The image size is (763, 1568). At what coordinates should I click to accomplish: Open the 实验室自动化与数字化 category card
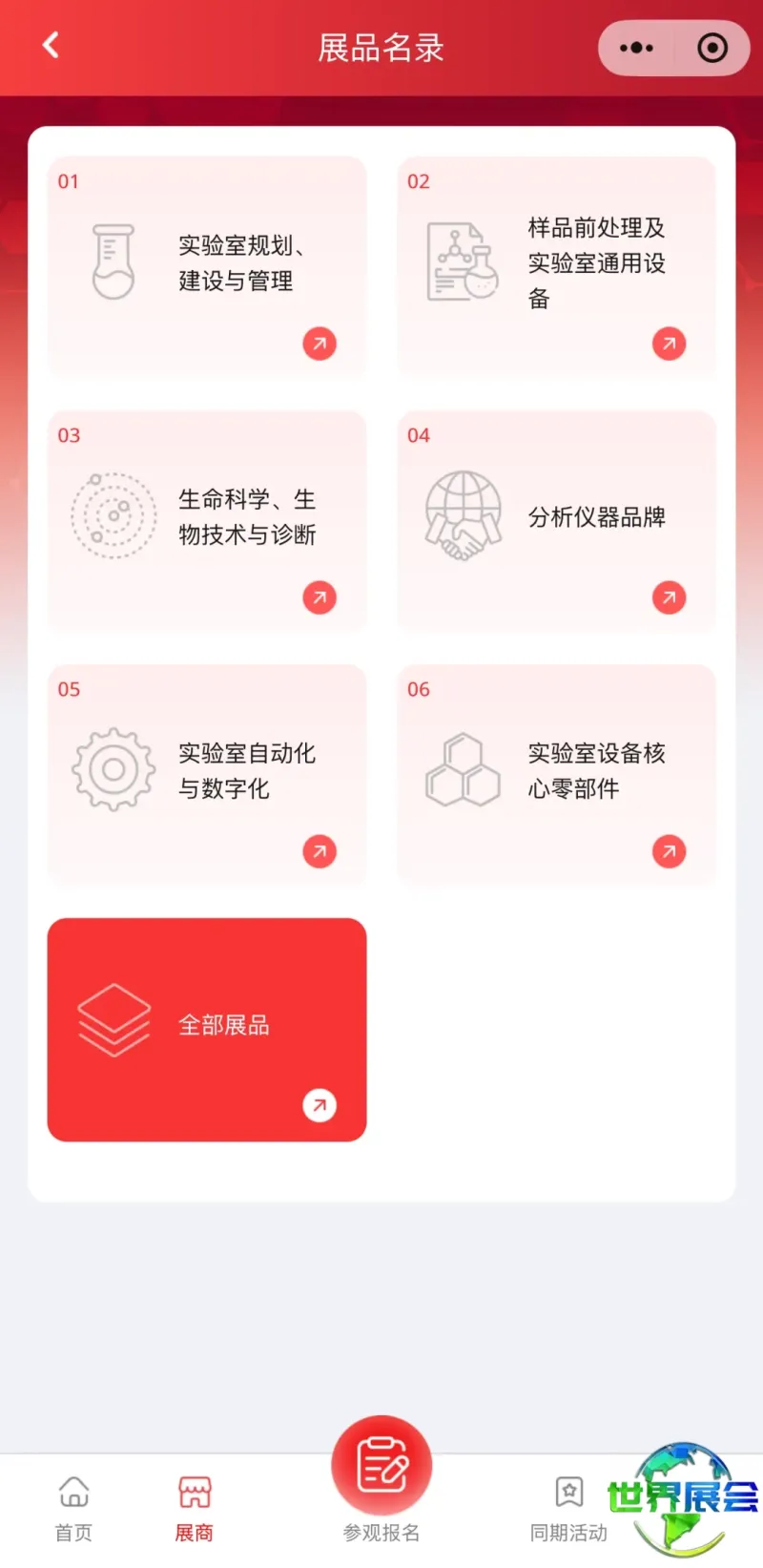207,775
